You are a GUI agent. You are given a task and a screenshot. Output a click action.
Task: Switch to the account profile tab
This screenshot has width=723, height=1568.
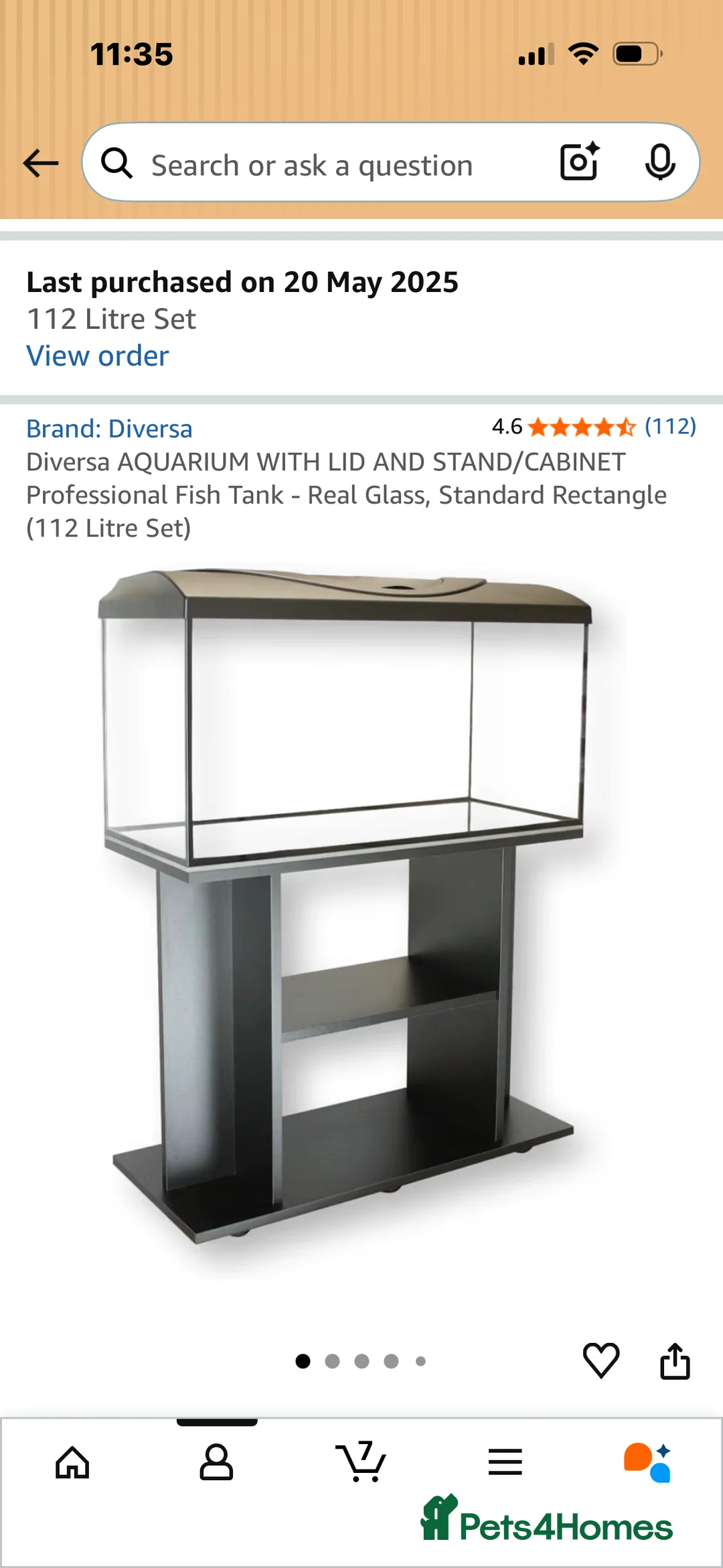coord(216,1462)
